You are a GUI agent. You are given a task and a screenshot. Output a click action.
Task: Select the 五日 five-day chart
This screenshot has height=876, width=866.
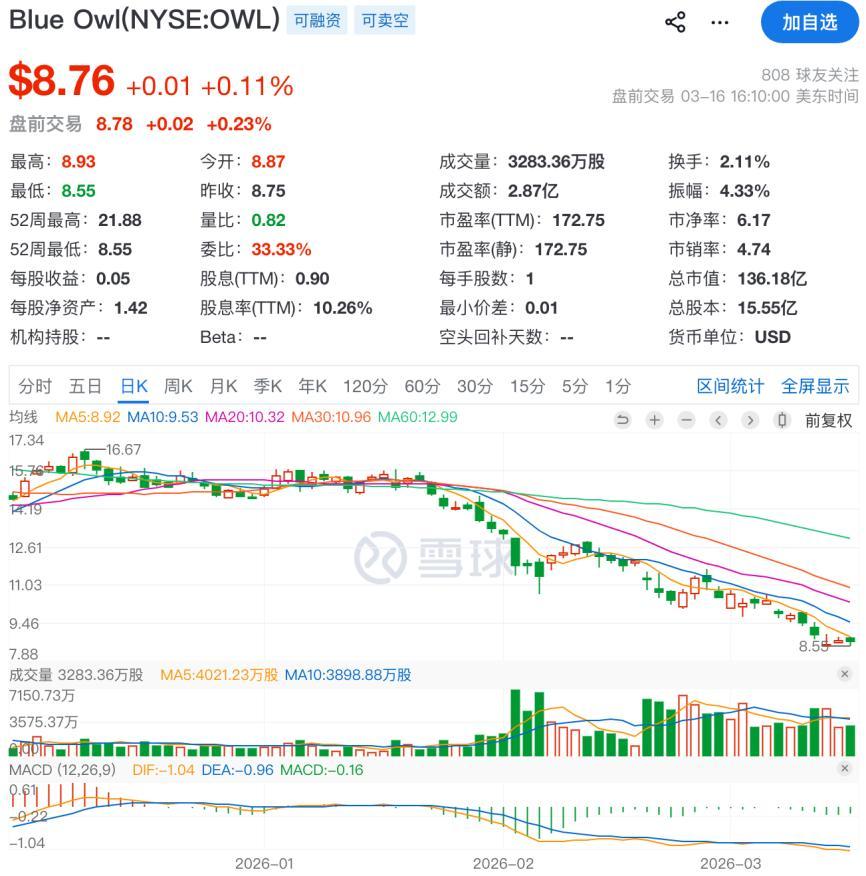pos(85,386)
